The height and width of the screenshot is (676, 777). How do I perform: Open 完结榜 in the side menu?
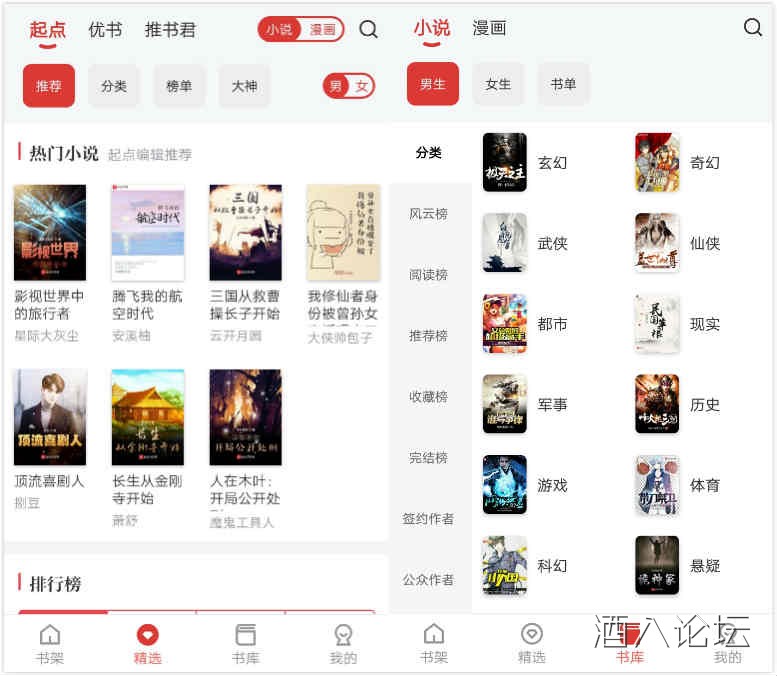pyautogui.click(x=428, y=458)
